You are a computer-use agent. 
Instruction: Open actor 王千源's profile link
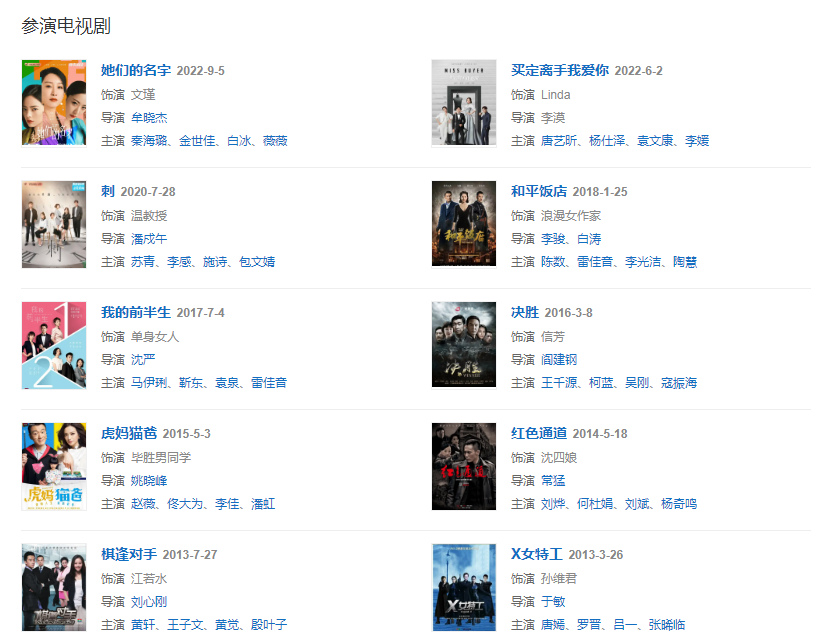pos(560,383)
